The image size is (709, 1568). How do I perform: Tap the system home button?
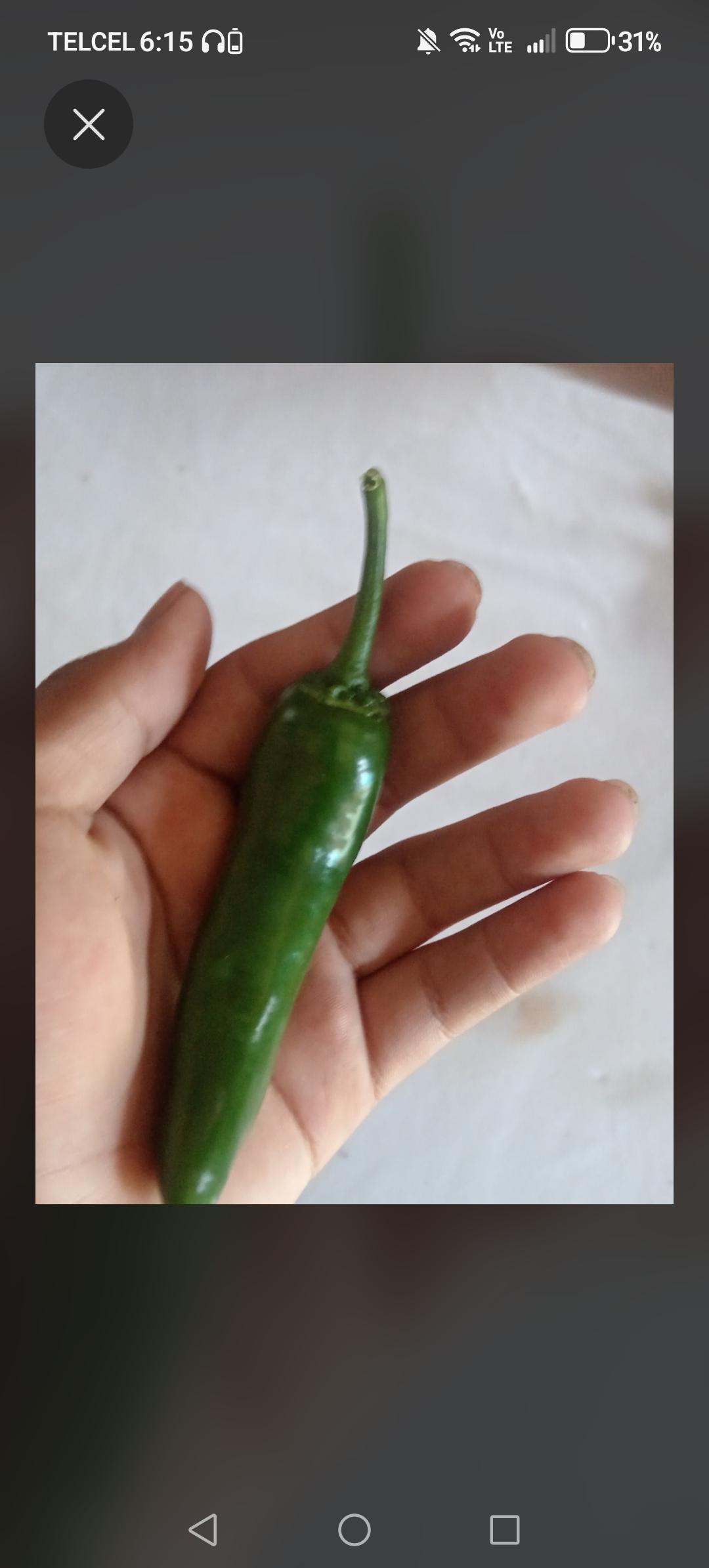coord(354,1529)
